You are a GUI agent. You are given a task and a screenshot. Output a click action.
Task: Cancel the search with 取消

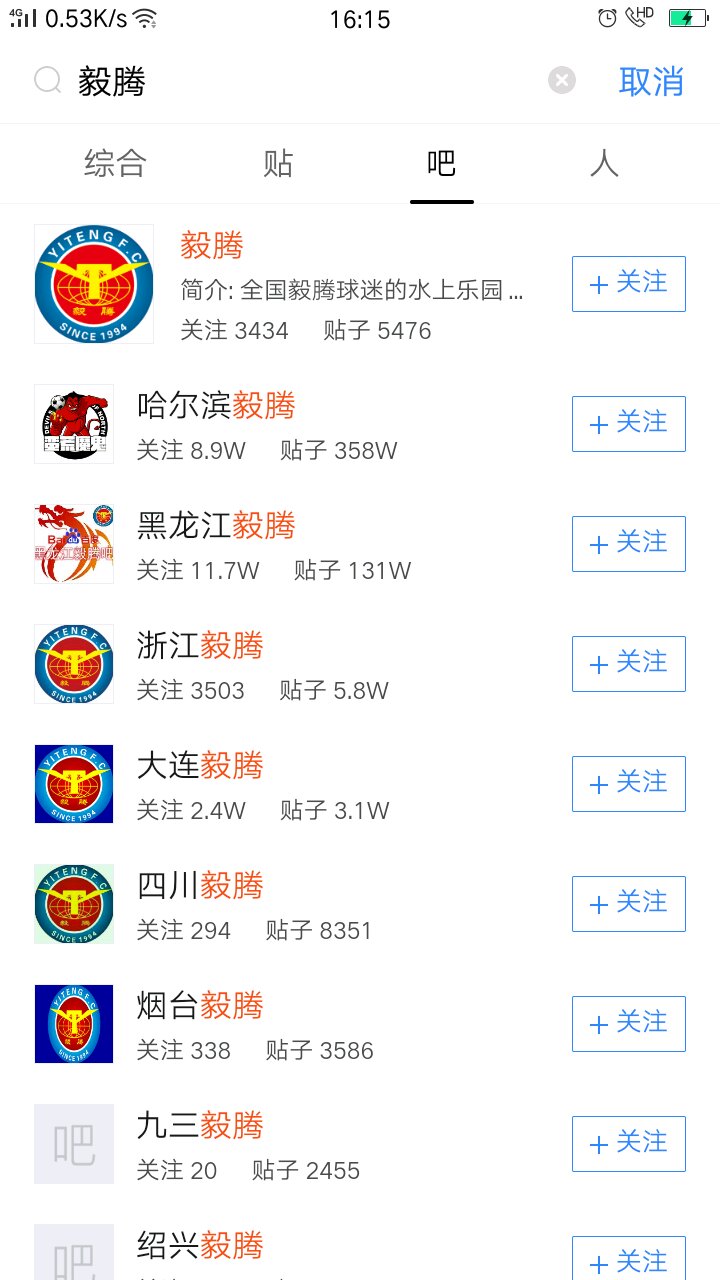coord(651,81)
